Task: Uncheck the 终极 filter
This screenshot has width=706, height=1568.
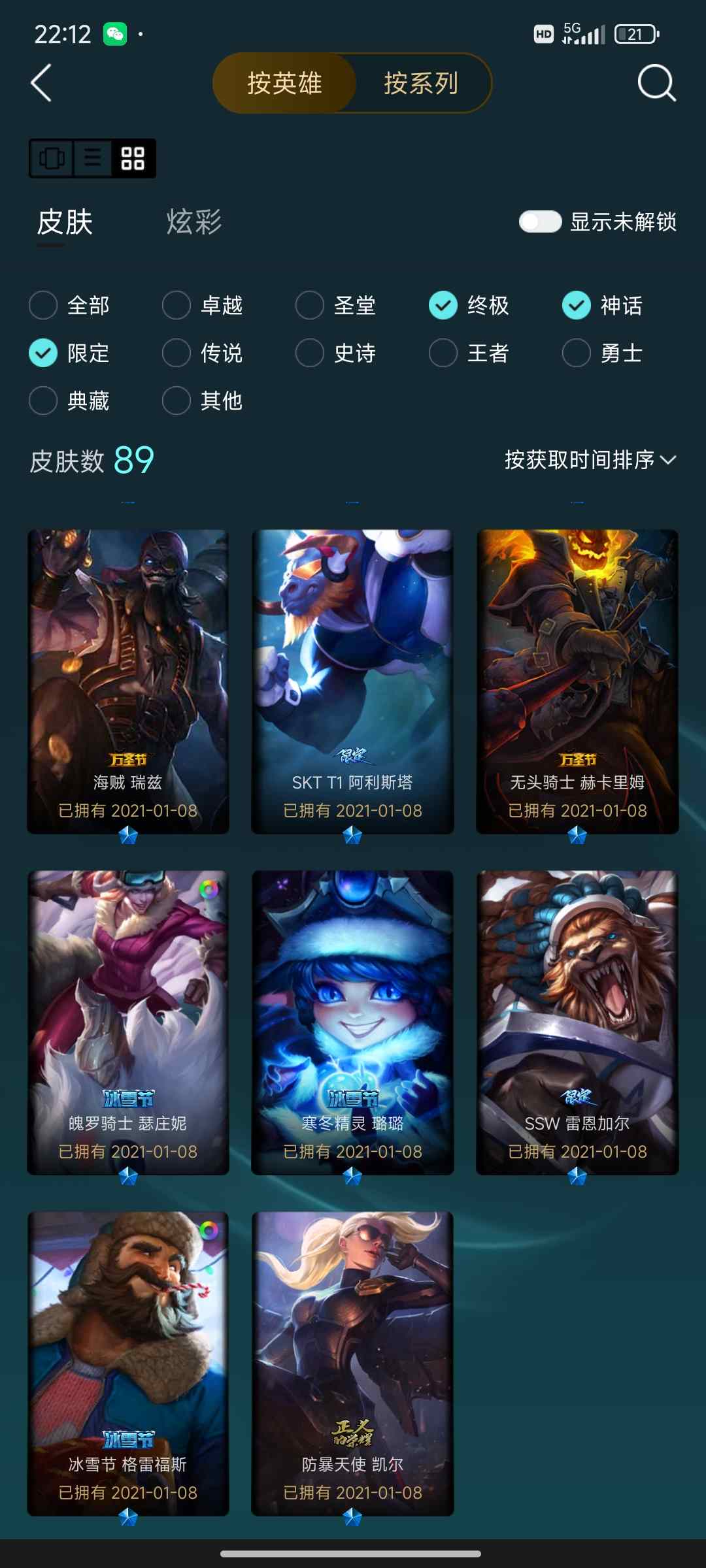Action: tap(443, 305)
